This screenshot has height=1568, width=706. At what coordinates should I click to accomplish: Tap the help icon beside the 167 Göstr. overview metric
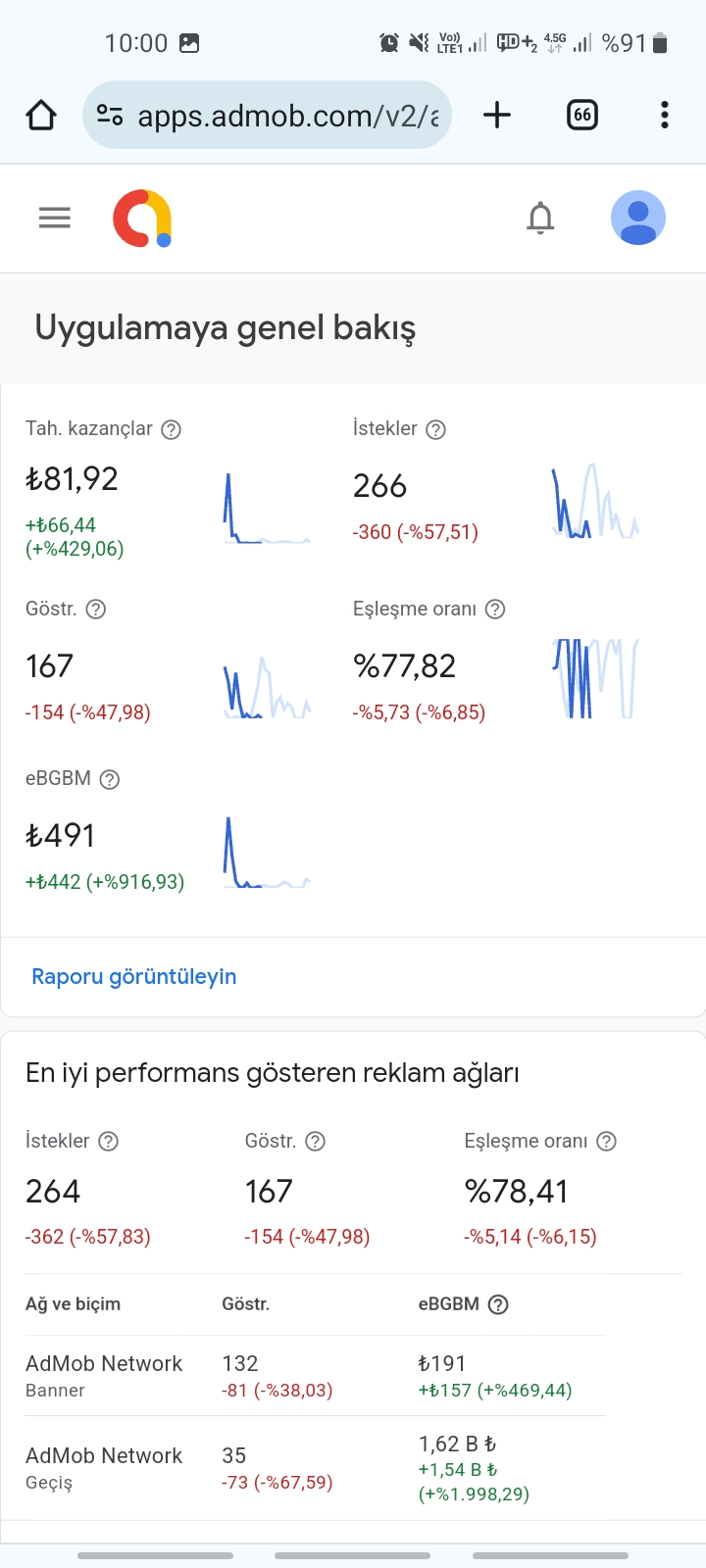[x=95, y=609]
